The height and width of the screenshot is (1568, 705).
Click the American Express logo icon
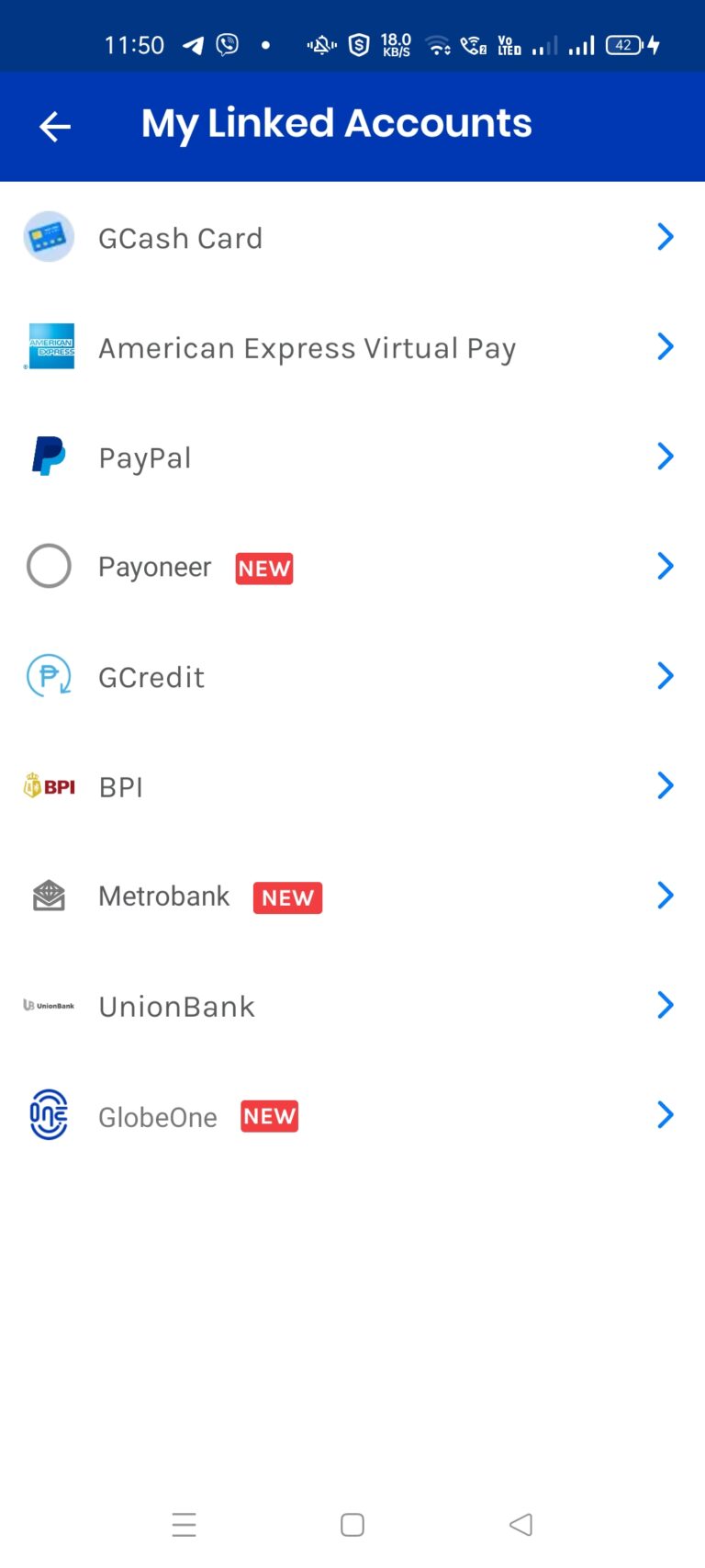pyautogui.click(x=49, y=346)
